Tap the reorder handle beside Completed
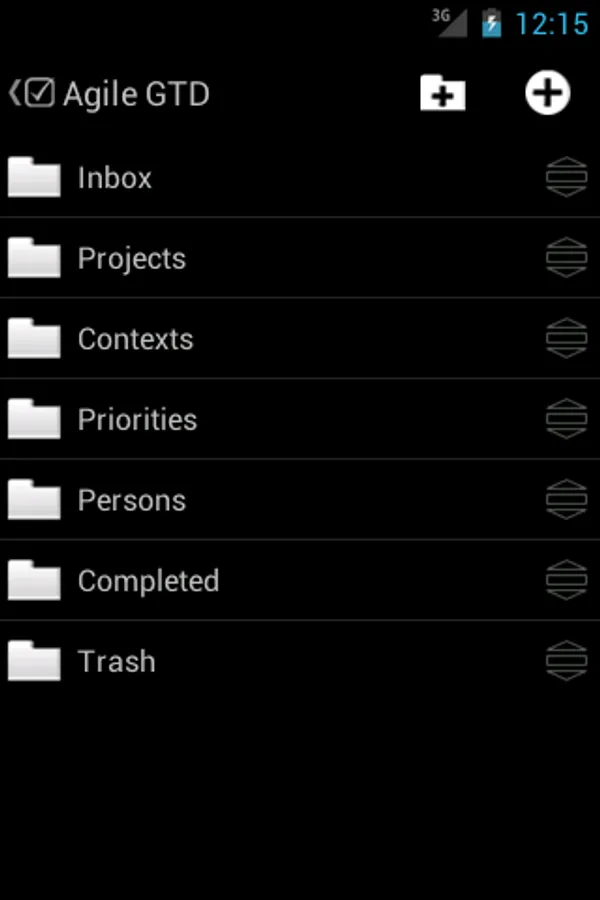Viewport: 600px width, 900px height. point(566,580)
